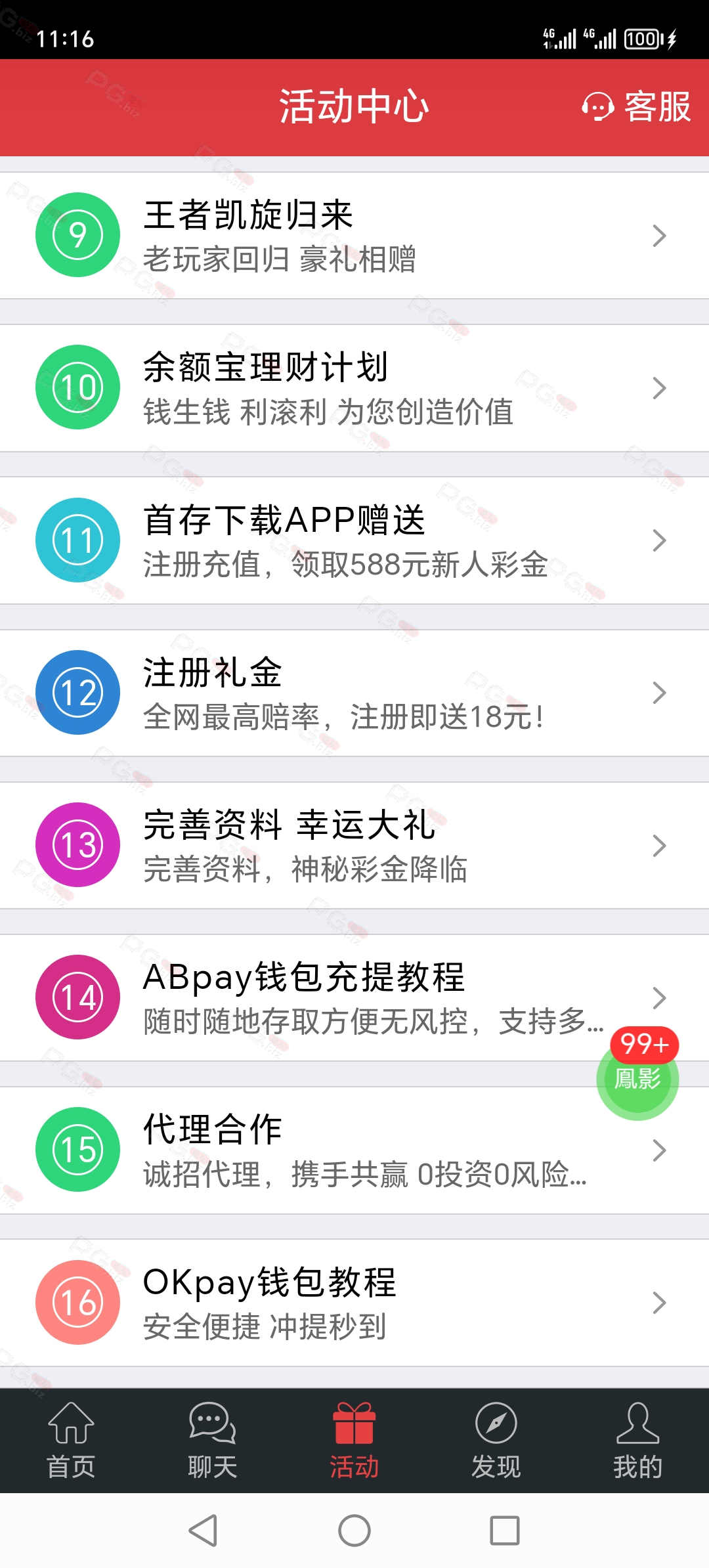
Task: Tap the floating green chat bubble with 99+
Action: 637,1074
